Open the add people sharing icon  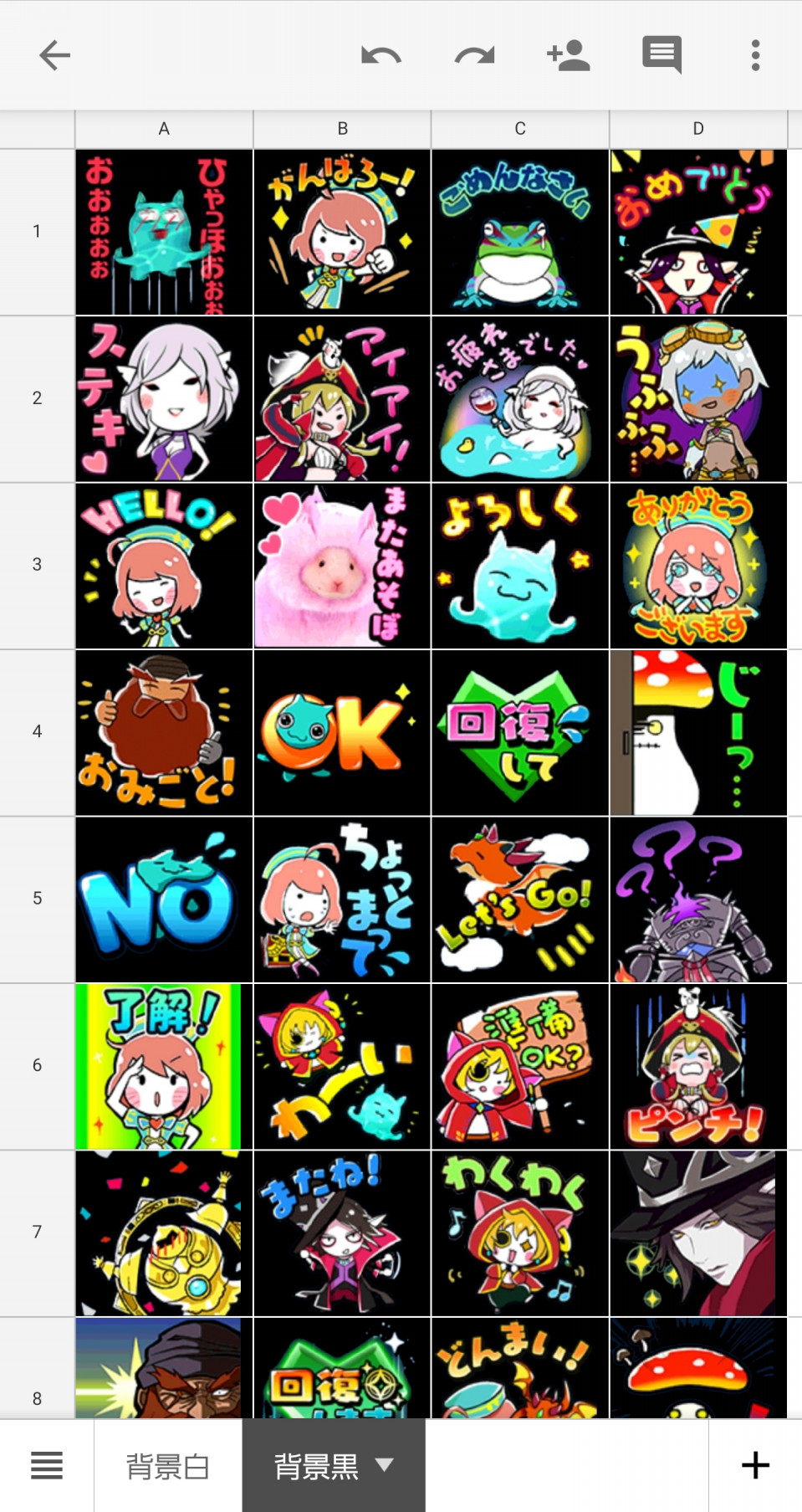(568, 55)
